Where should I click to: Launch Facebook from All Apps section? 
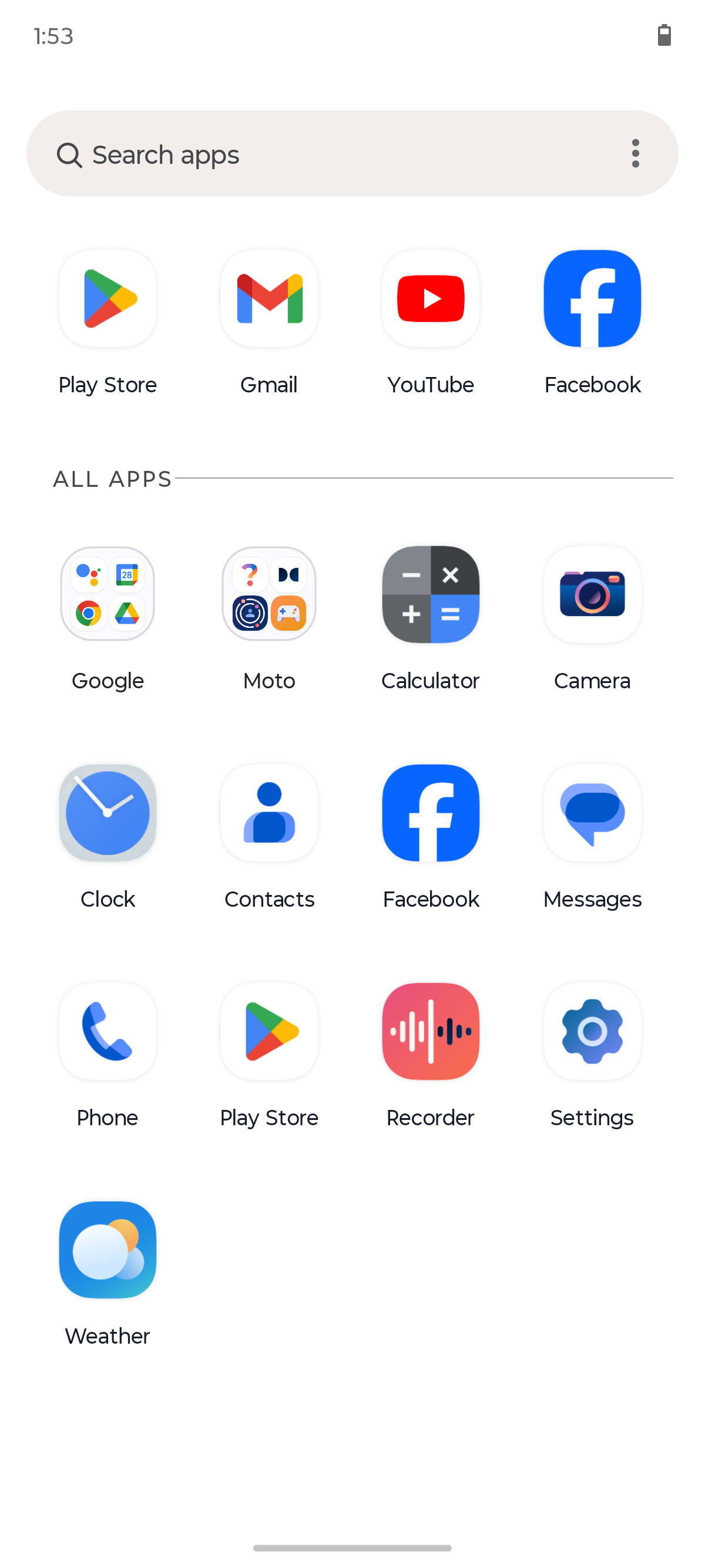(431, 813)
